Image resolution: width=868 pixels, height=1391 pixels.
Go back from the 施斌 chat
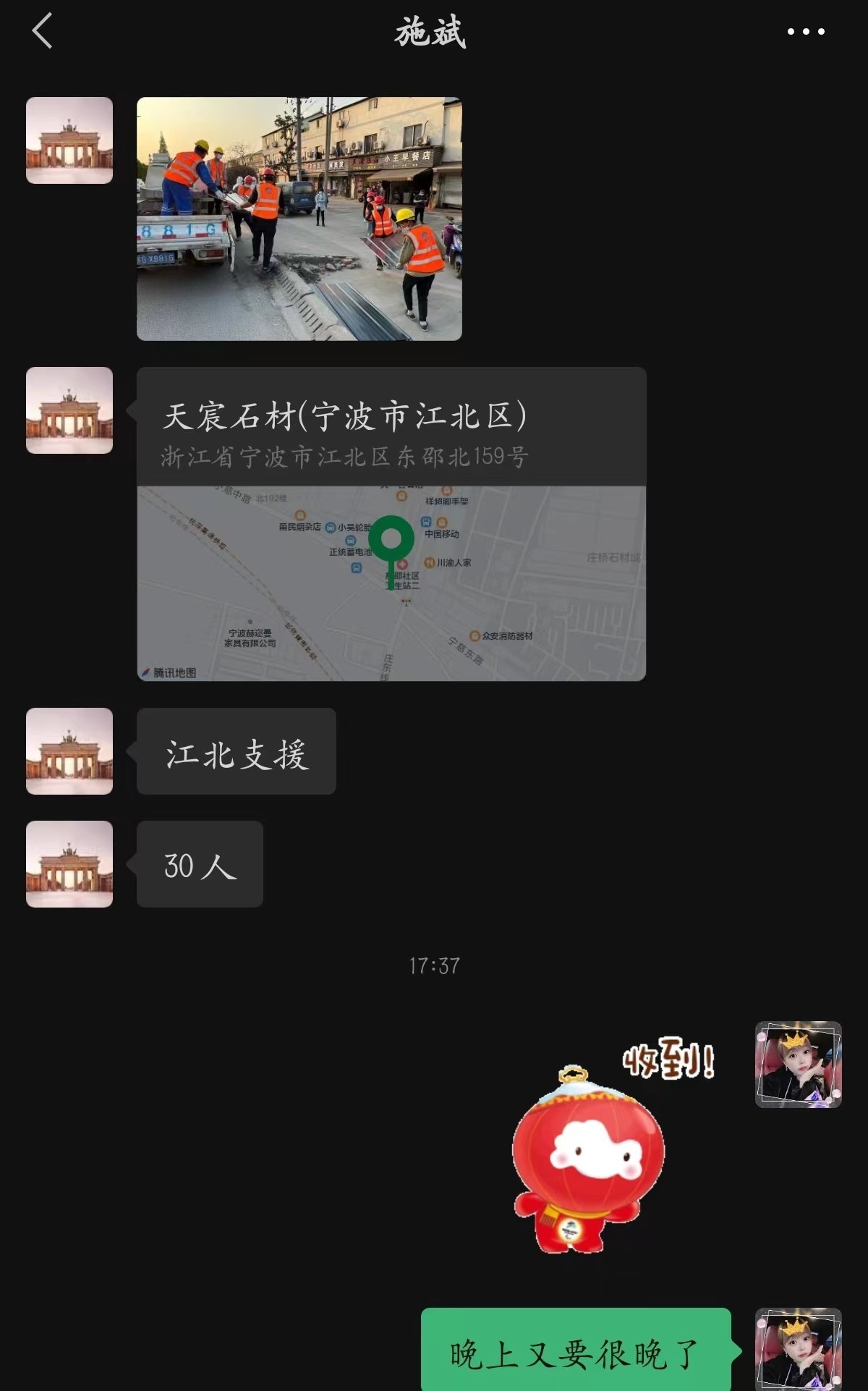tap(43, 31)
